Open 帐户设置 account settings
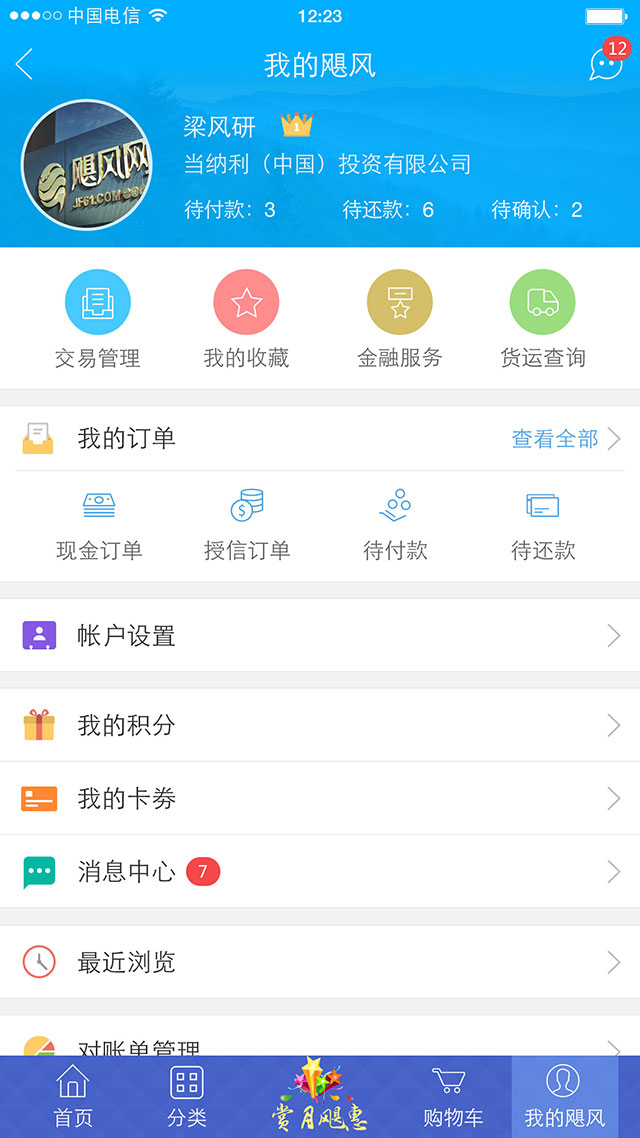Screen dimensions: 640x1138 pos(320,636)
